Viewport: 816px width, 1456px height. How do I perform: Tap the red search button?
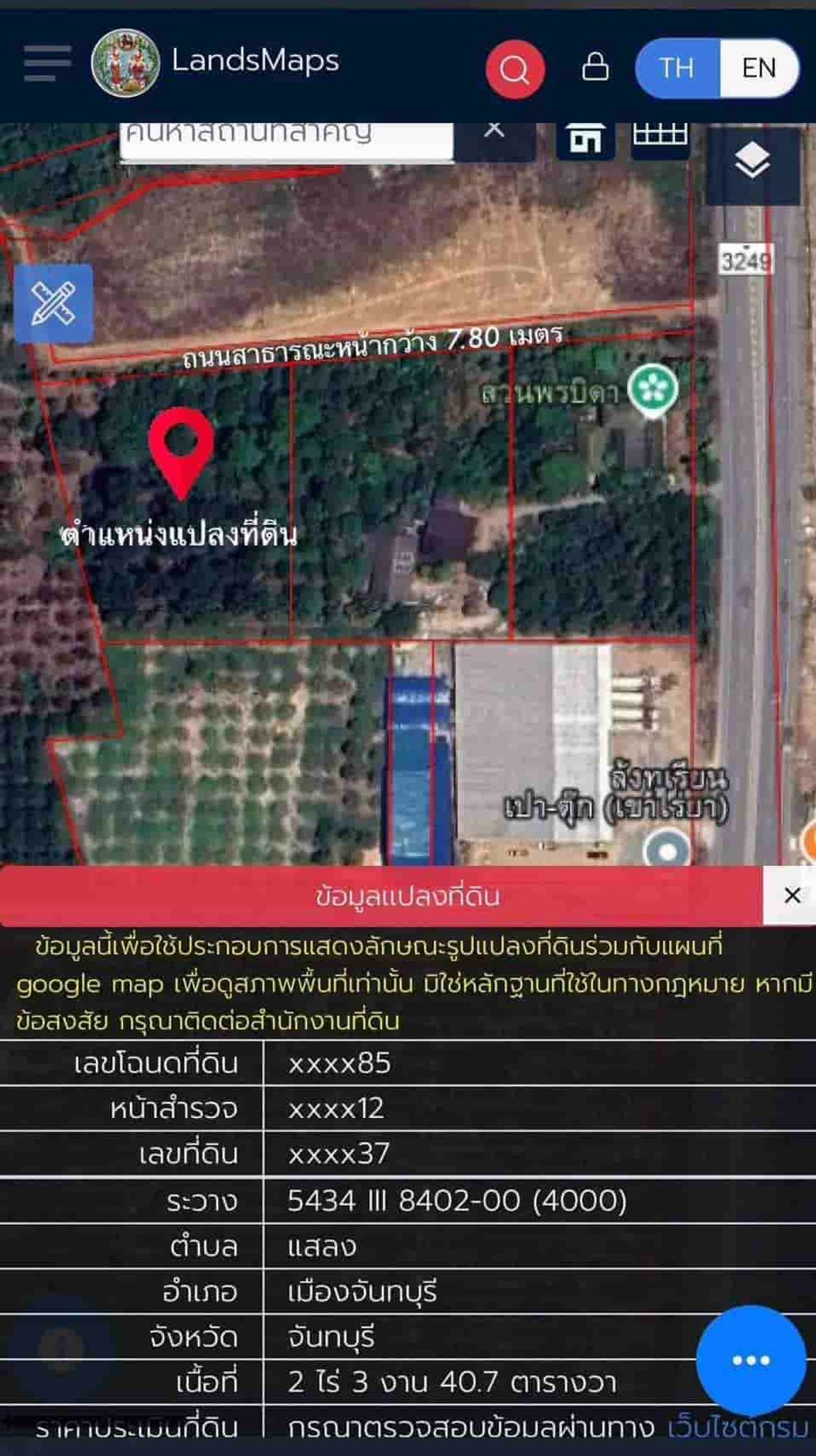pyautogui.click(x=515, y=69)
